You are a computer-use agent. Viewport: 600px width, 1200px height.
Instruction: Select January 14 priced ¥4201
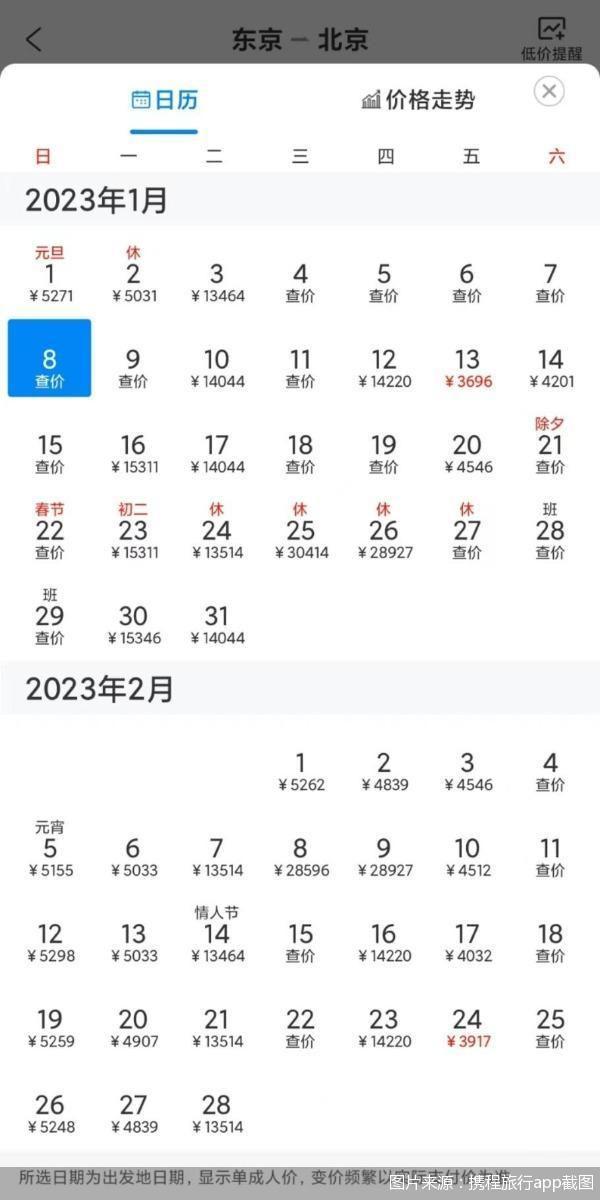pyautogui.click(x=550, y=368)
